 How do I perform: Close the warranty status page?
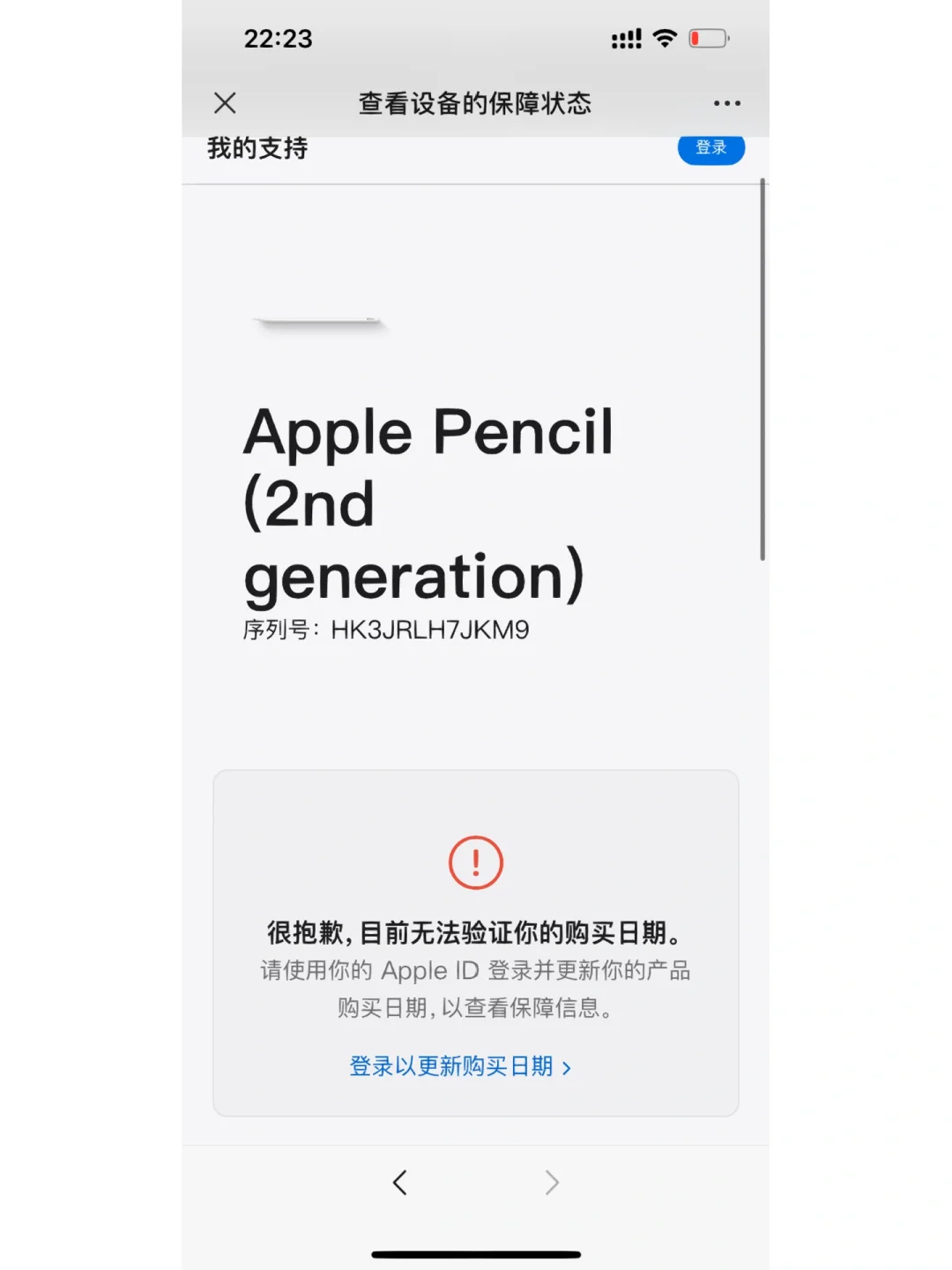point(225,103)
